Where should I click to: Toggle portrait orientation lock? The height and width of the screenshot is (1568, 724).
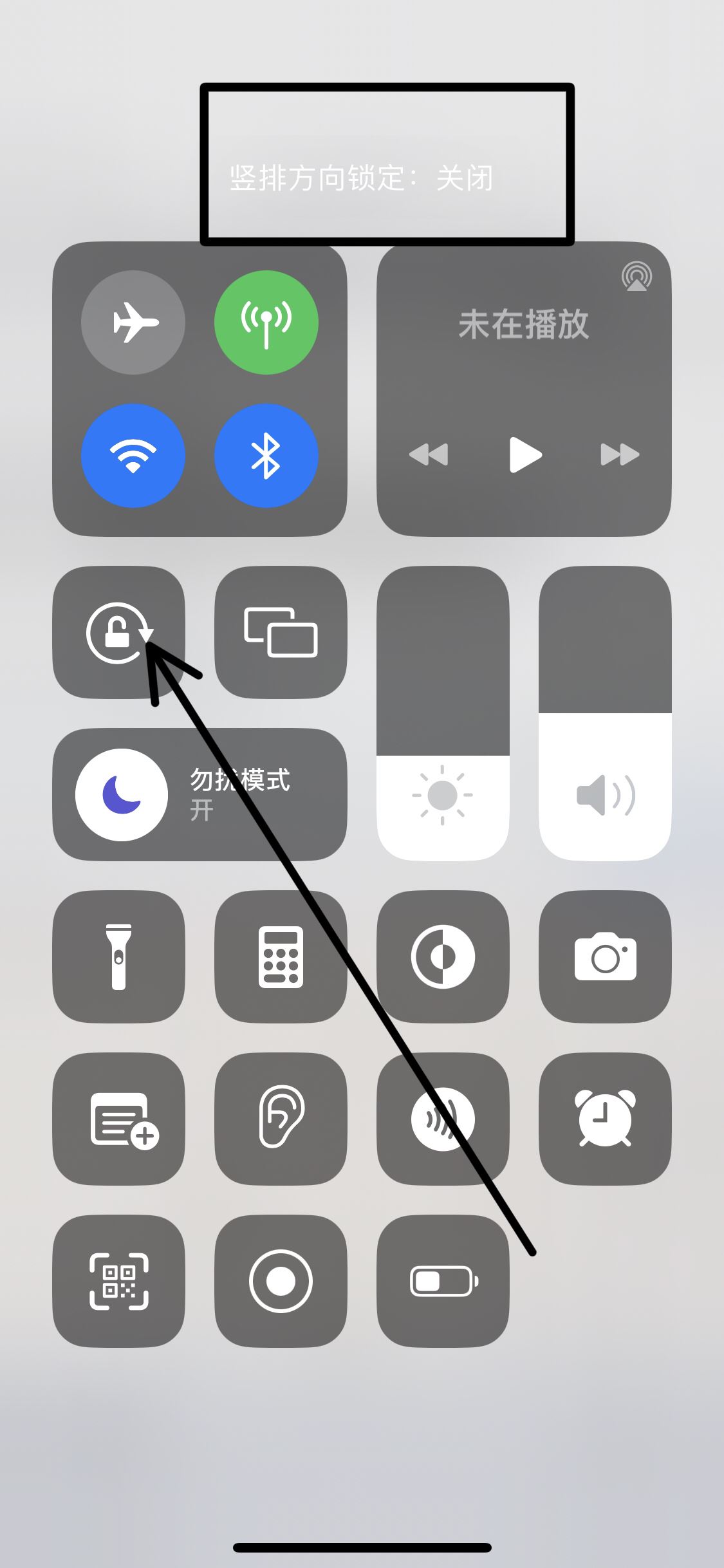(118, 632)
